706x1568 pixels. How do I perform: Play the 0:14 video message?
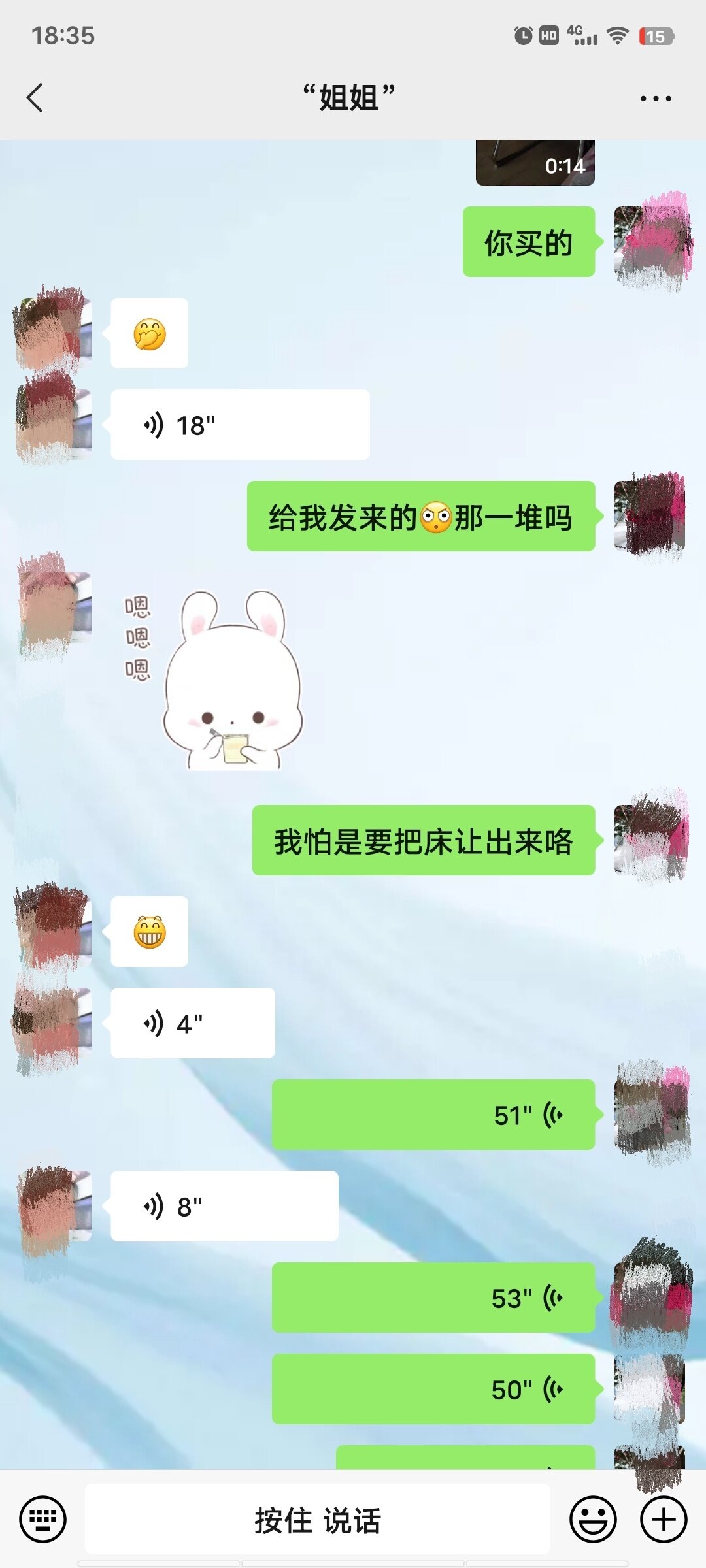(x=535, y=163)
